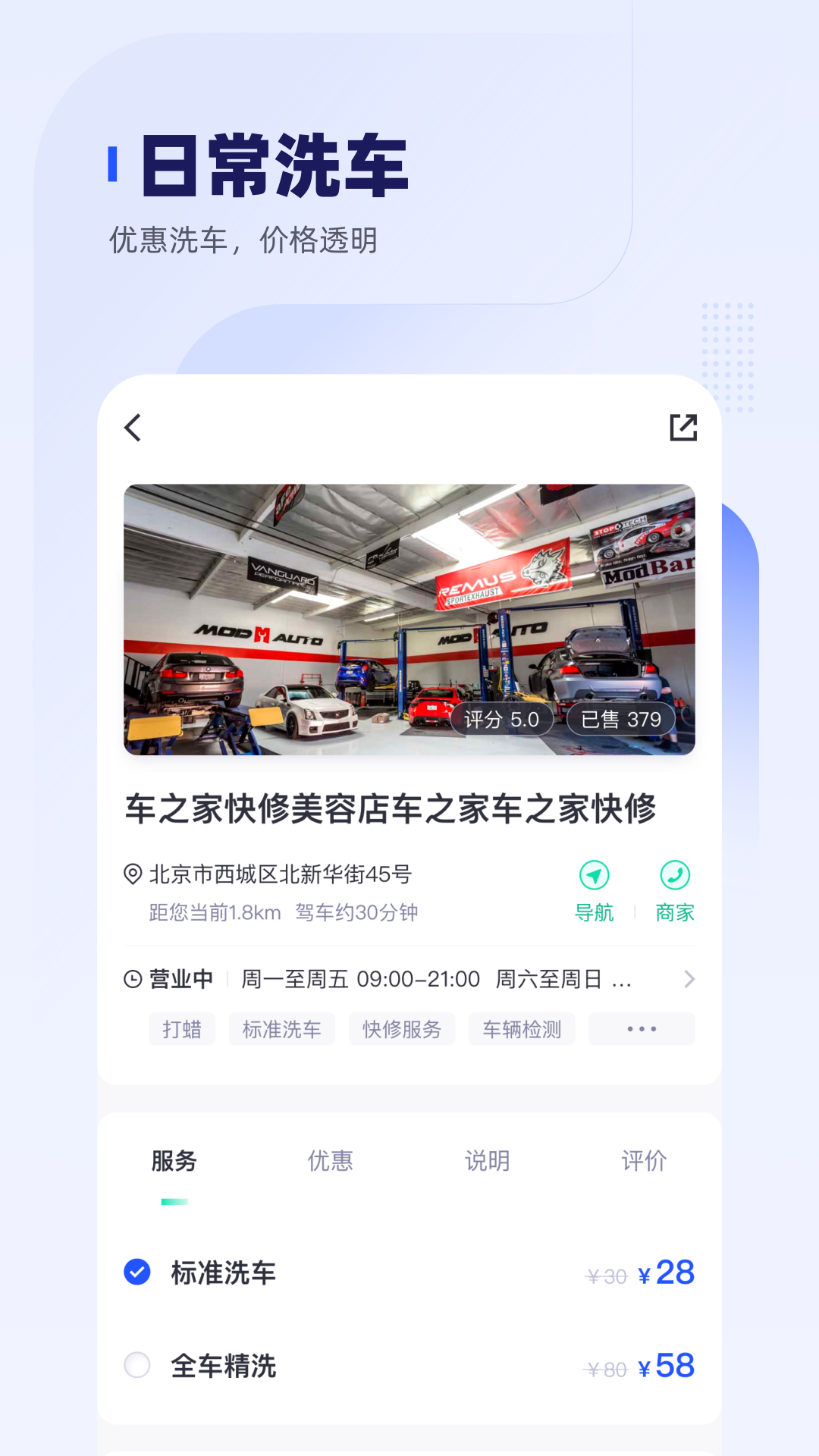Click the 快修服务 tag

click(401, 1029)
